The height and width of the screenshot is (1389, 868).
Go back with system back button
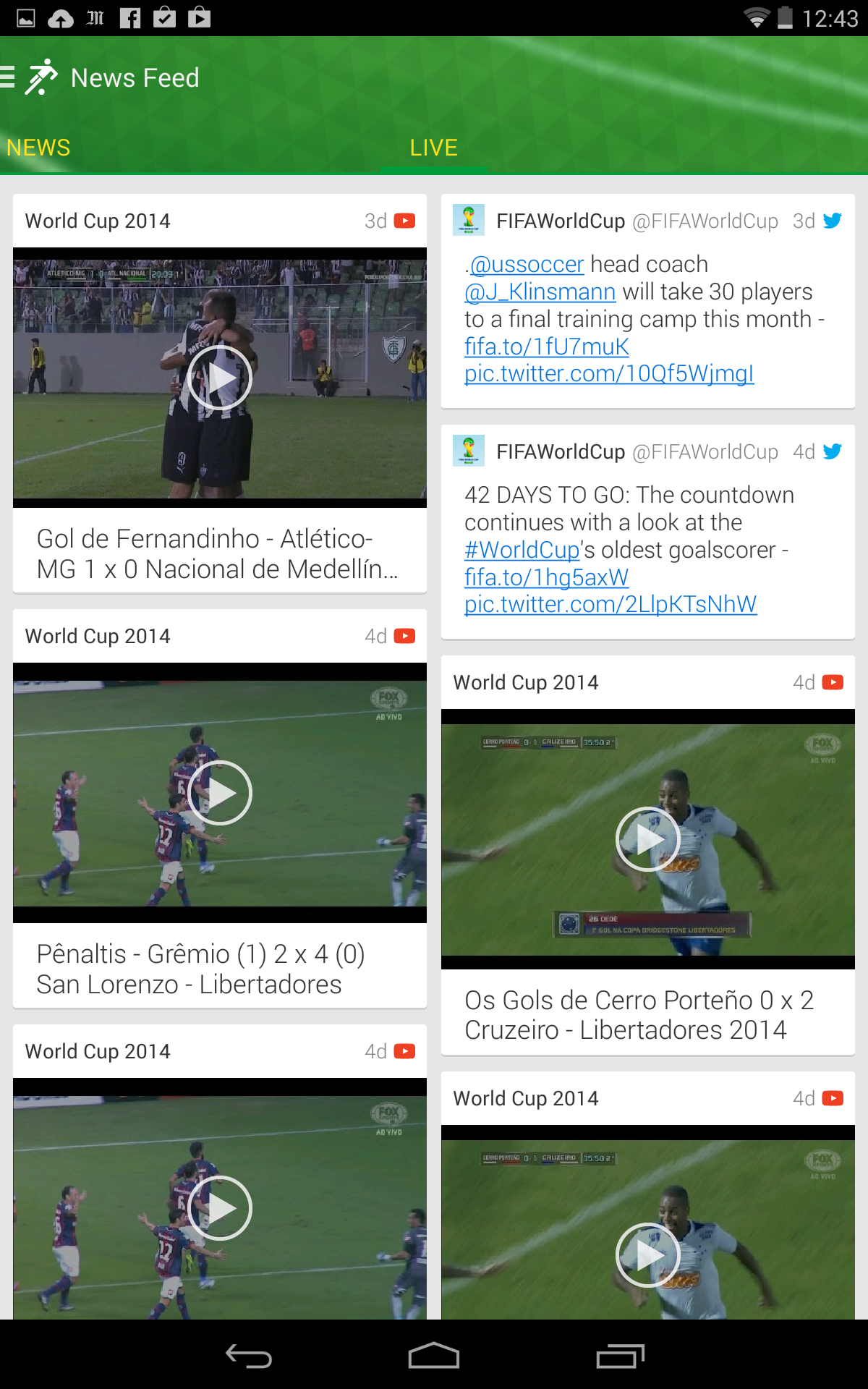(249, 1356)
